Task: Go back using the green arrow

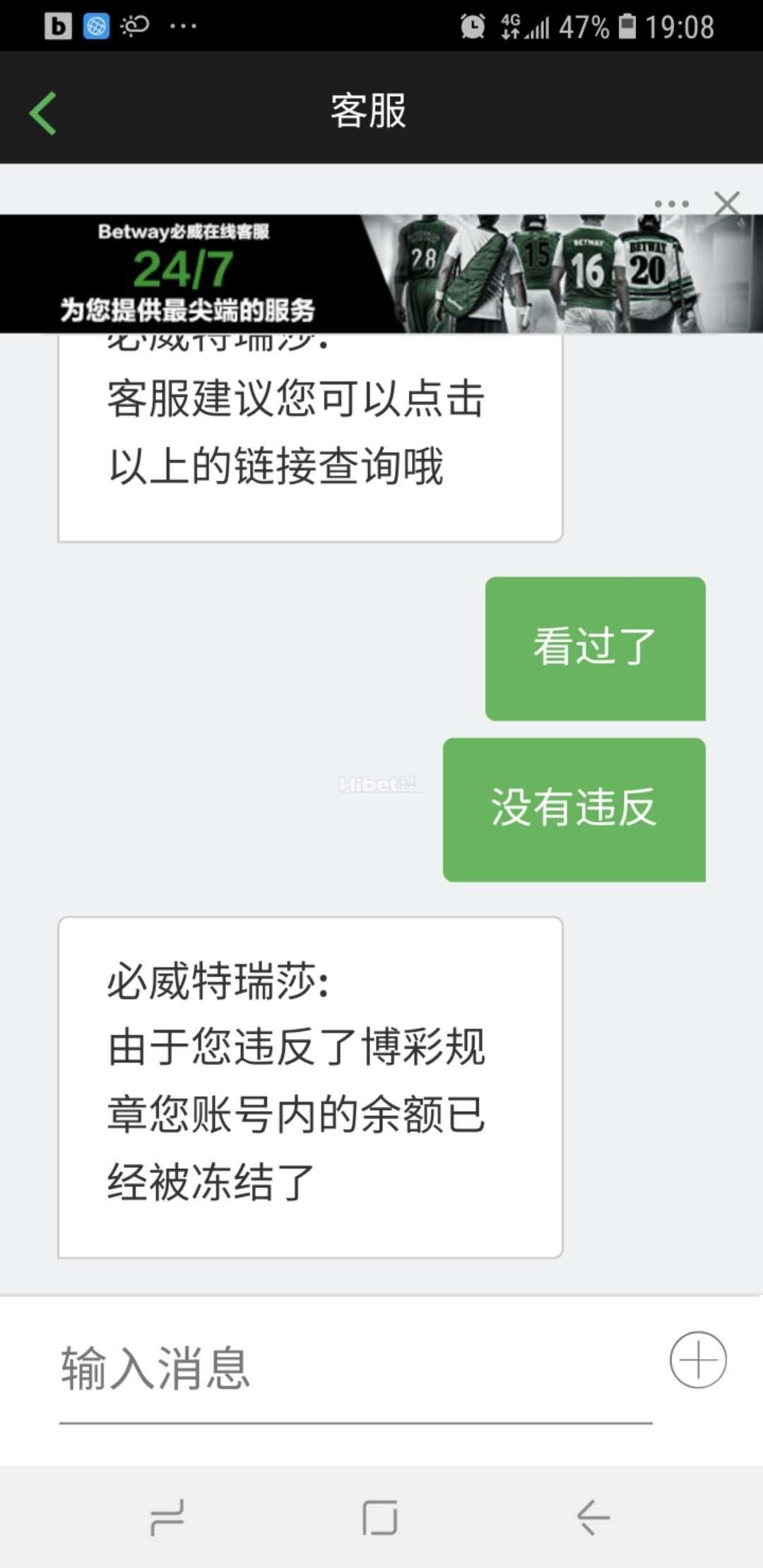Action: (x=44, y=113)
